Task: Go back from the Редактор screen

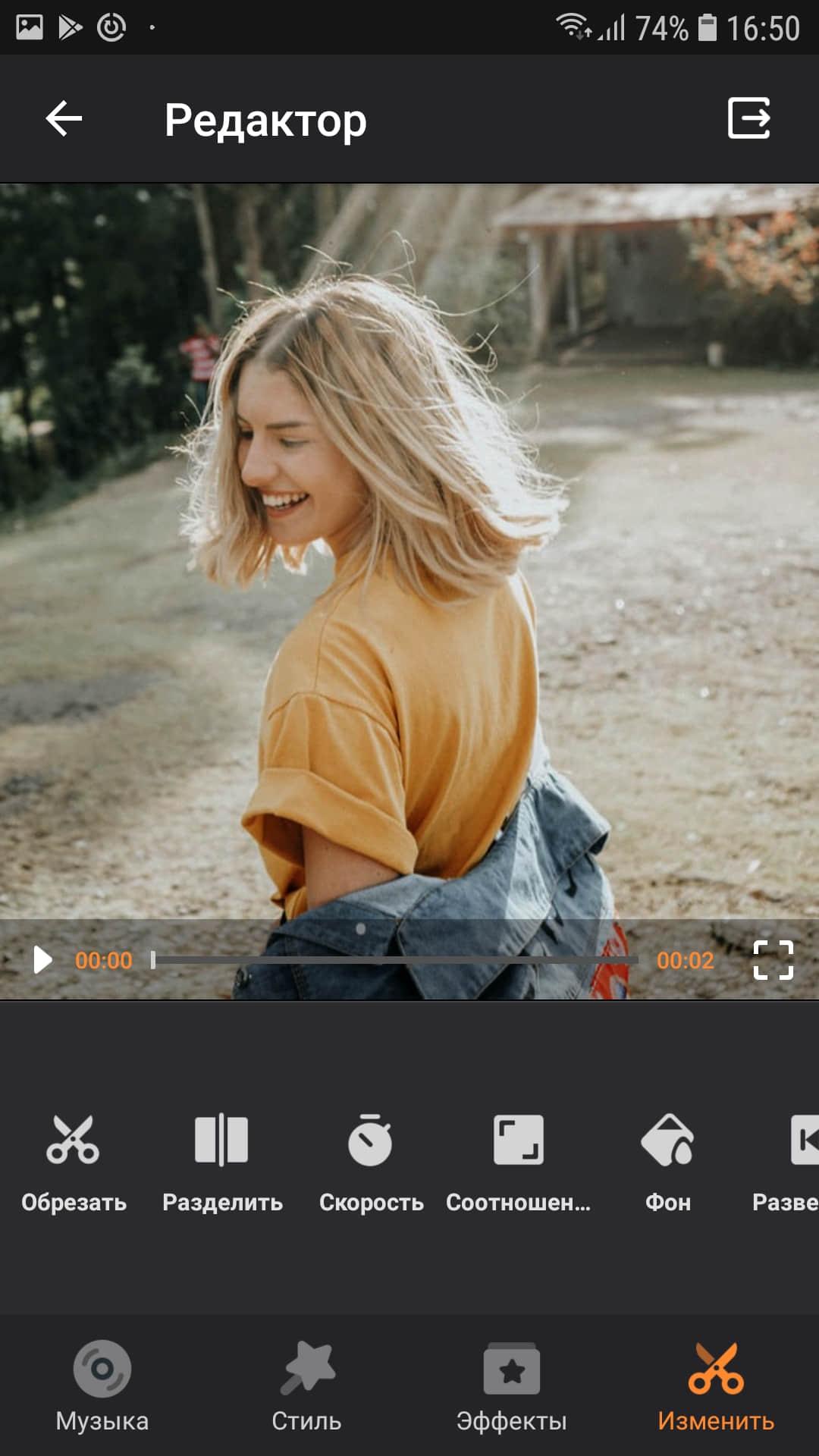Action: tap(64, 119)
